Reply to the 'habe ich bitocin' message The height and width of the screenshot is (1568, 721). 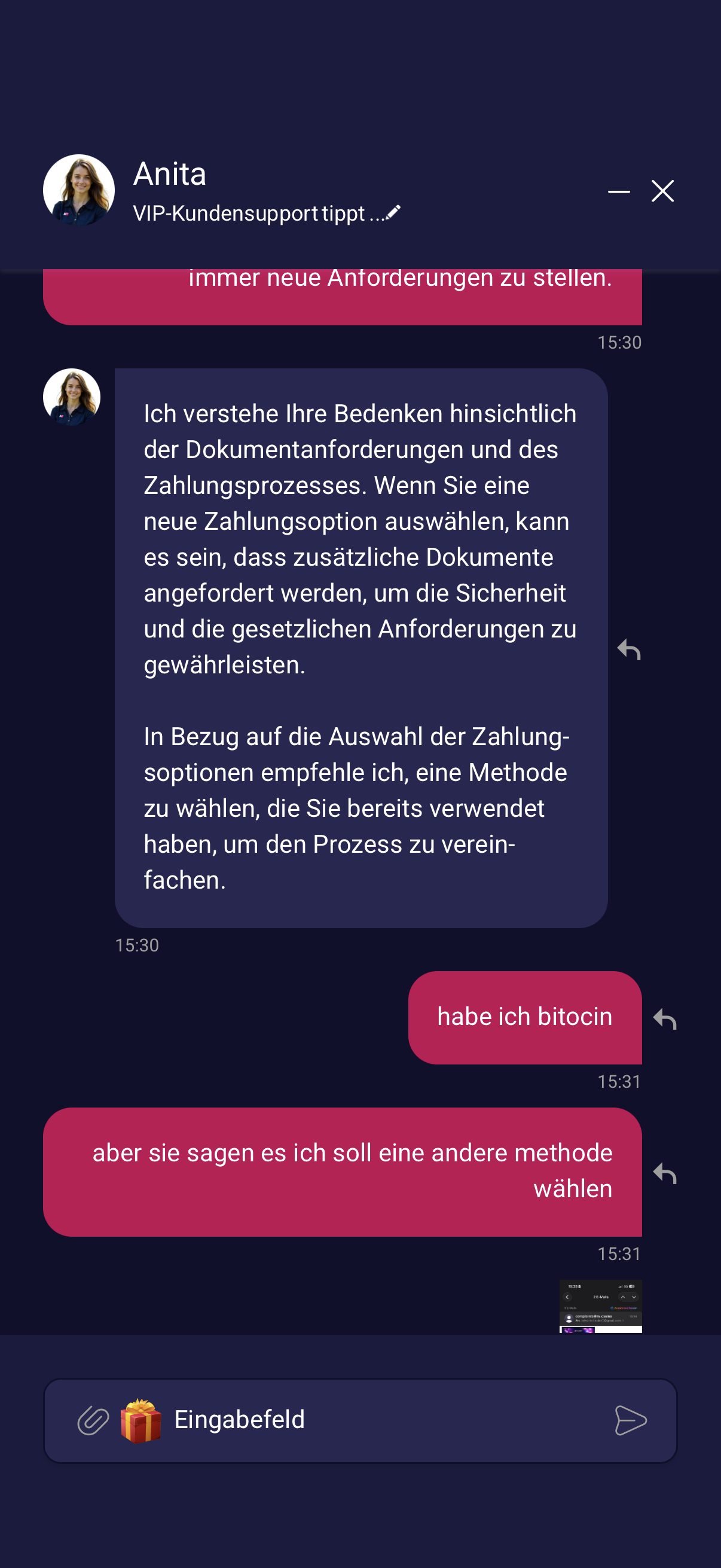pos(665,1018)
